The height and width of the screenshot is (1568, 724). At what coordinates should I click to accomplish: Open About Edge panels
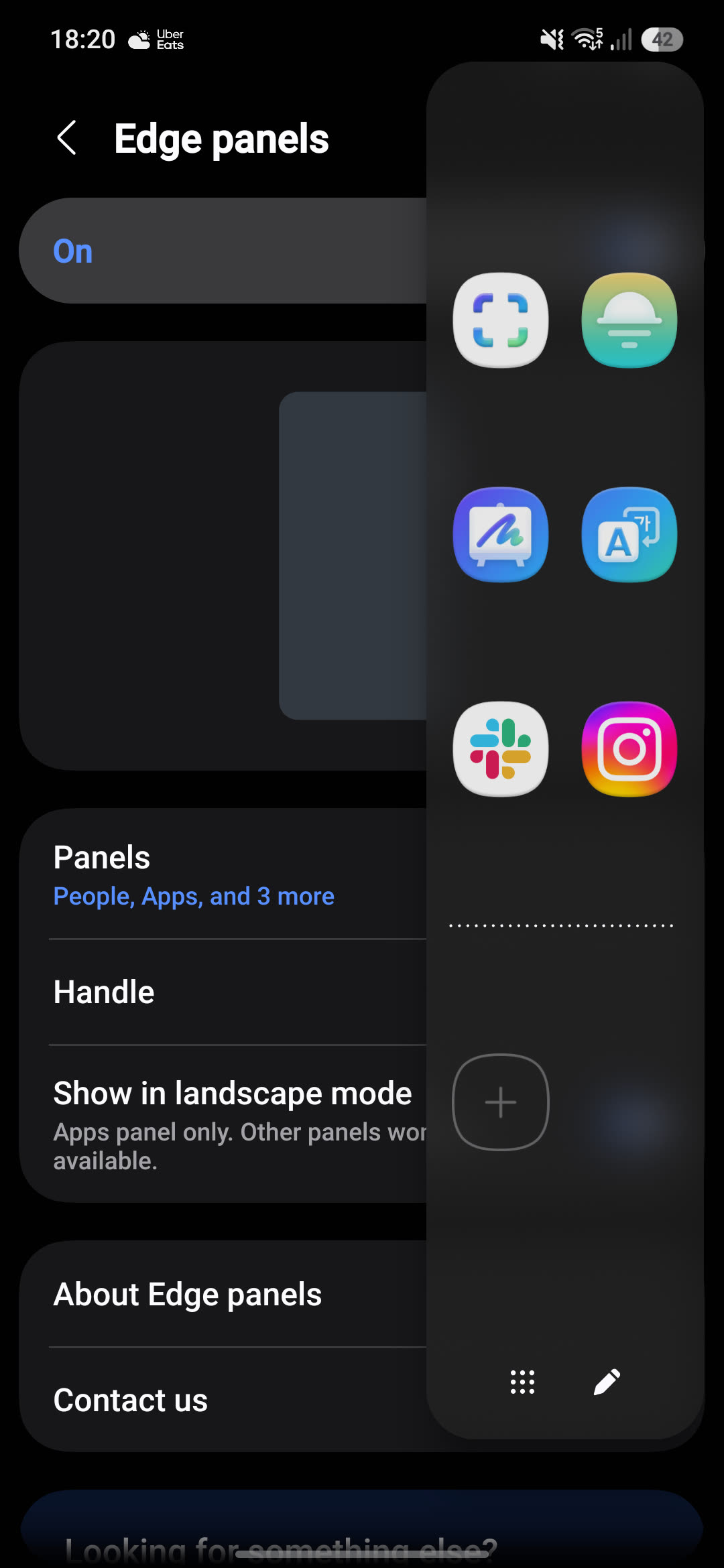coord(223,1295)
